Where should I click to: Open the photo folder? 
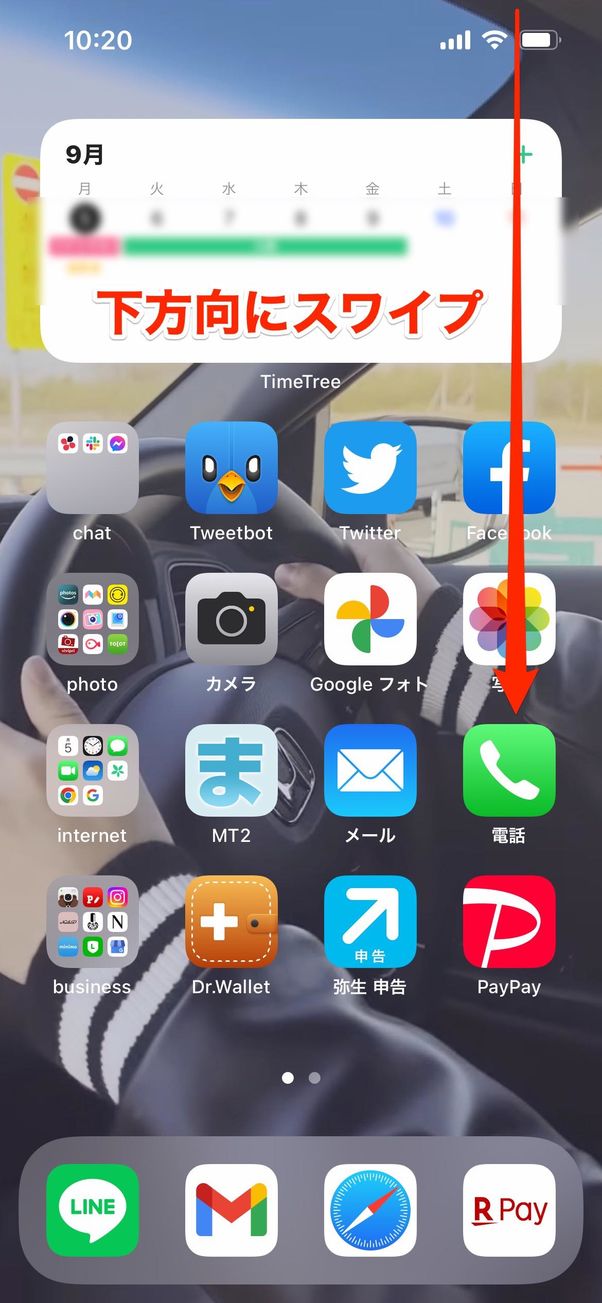[x=92, y=619]
